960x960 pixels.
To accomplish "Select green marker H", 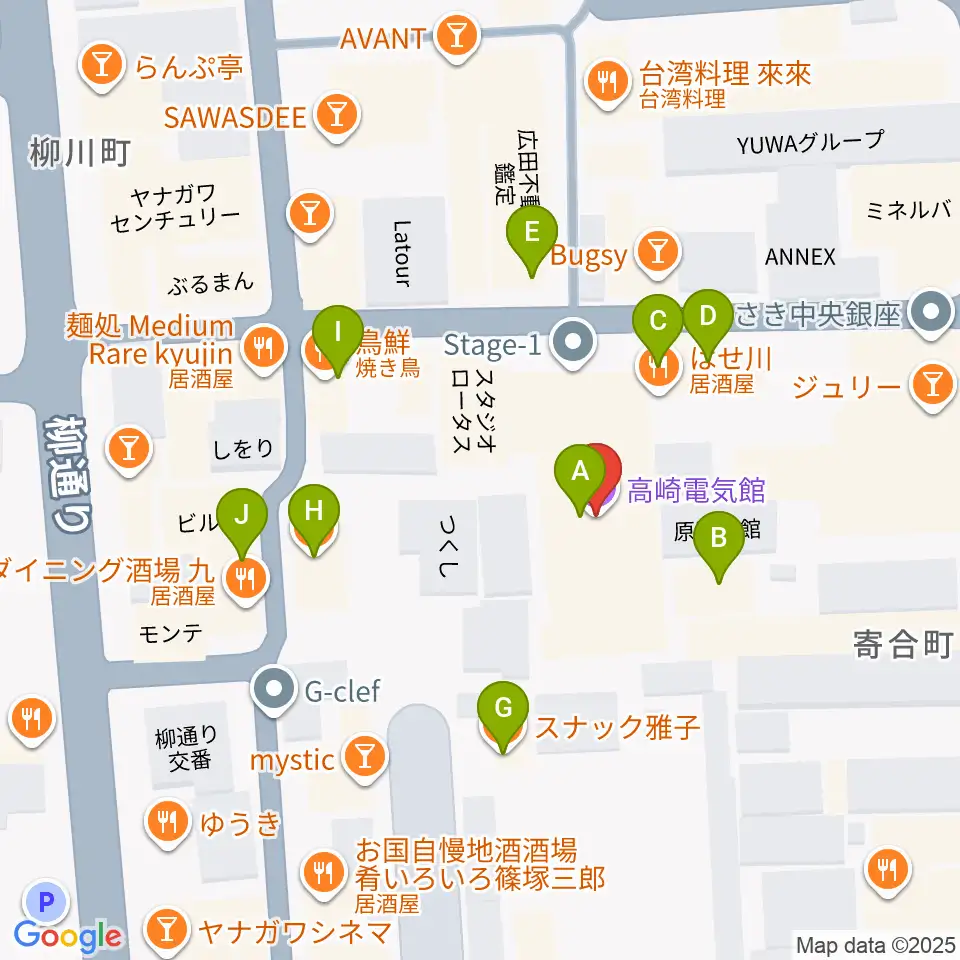I will [314, 519].
